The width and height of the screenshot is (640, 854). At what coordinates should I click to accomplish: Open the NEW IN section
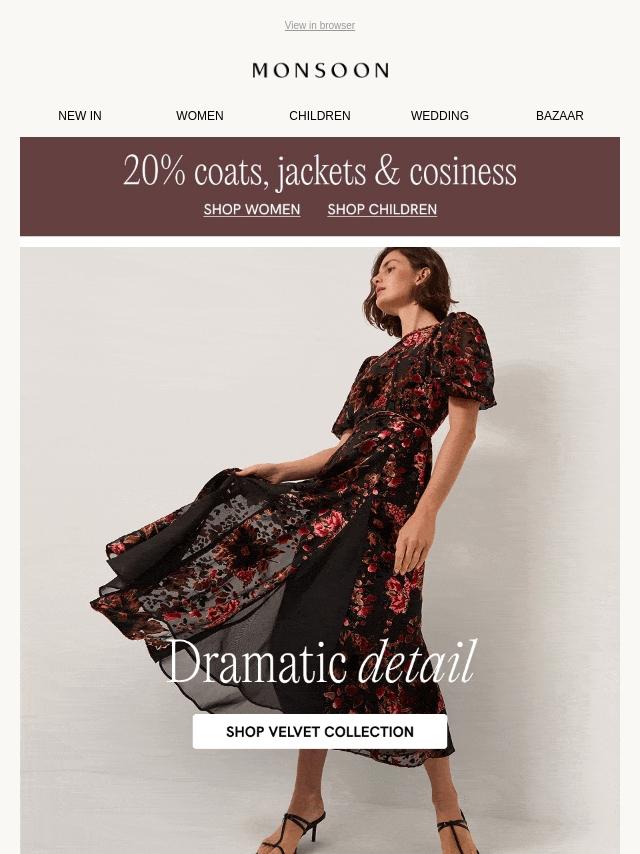(x=80, y=116)
